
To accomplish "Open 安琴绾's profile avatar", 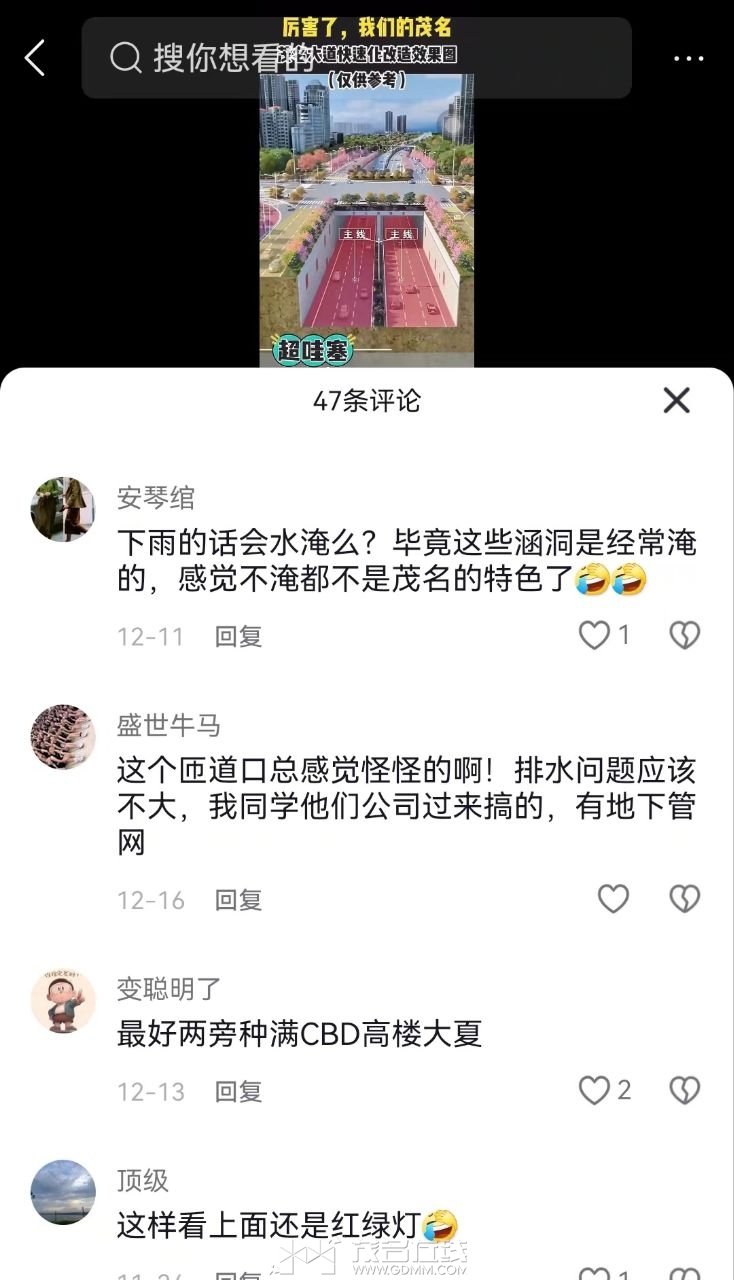I will 63,509.
